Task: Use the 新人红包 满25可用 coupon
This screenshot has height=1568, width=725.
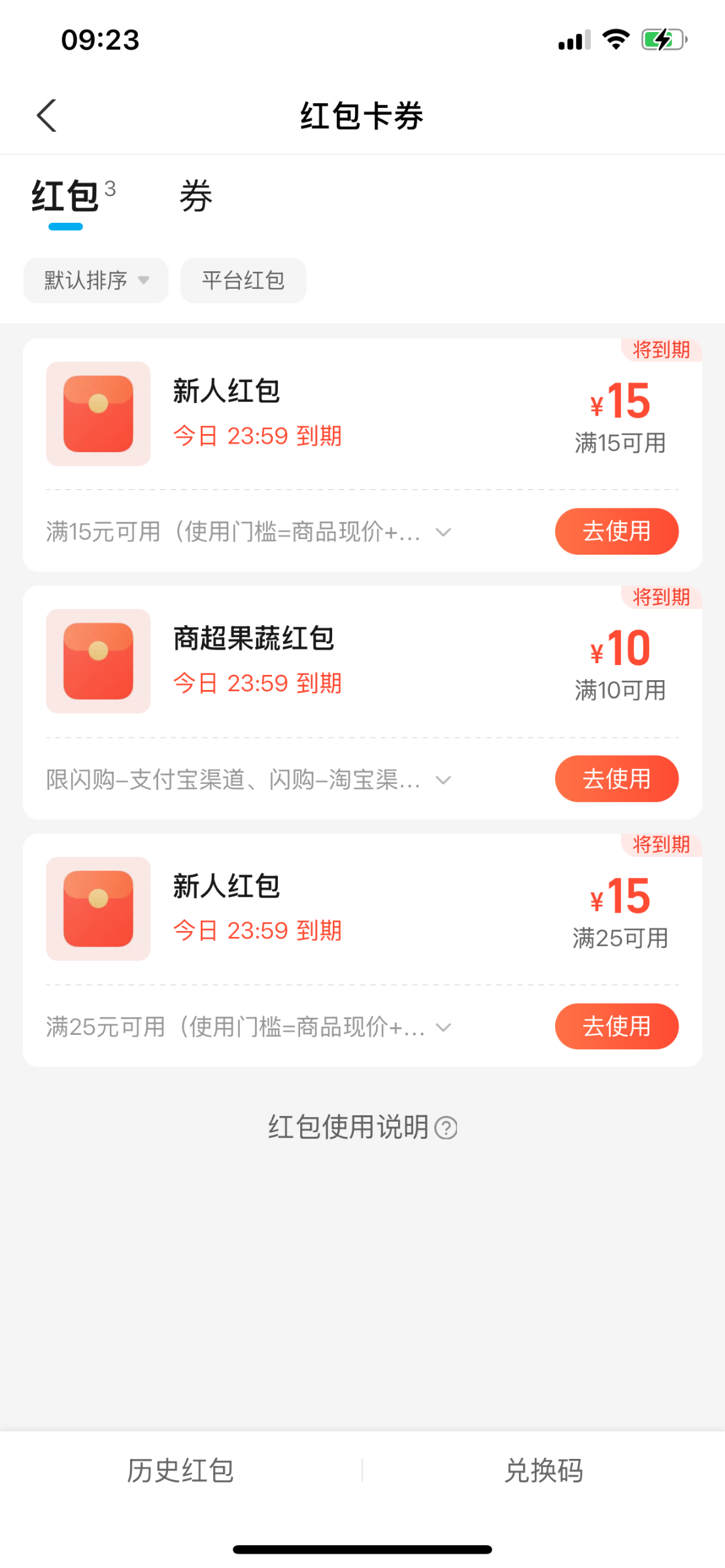Action: 616,1026
